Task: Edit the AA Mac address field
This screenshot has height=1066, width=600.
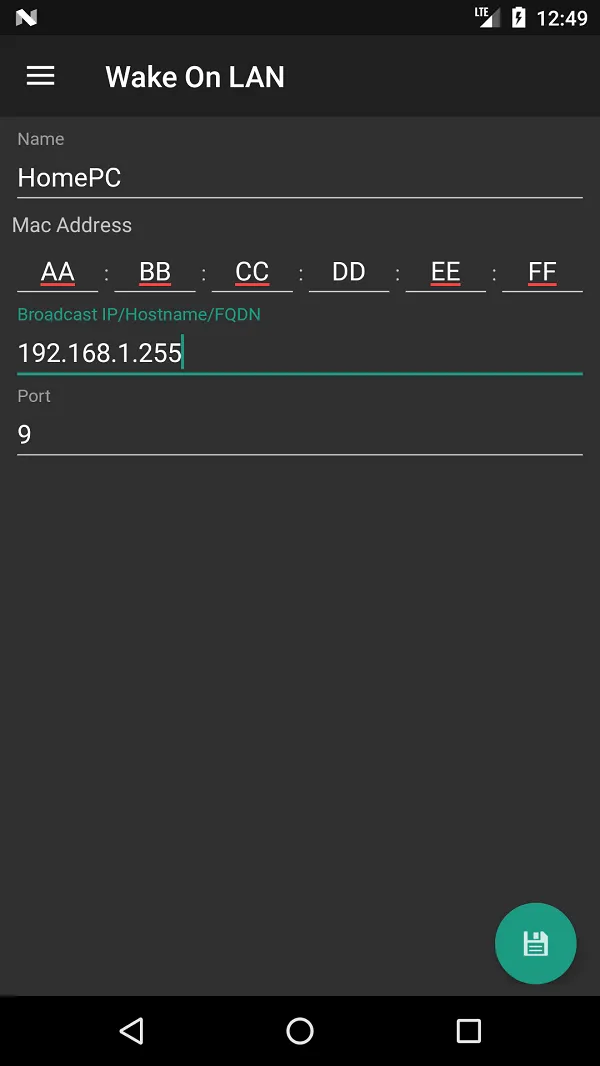Action: tap(58, 272)
